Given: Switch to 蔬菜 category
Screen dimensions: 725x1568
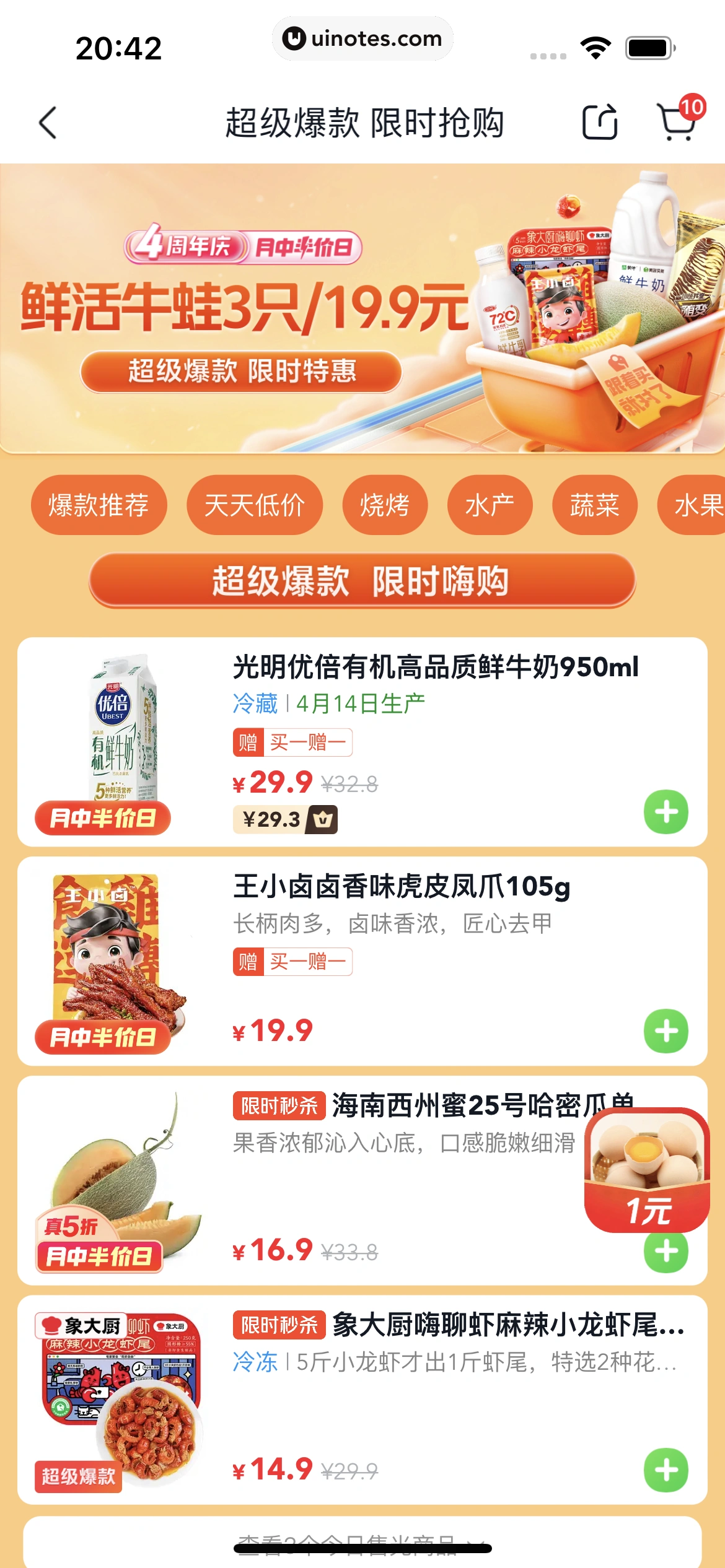Looking at the screenshot, I should (x=594, y=505).
